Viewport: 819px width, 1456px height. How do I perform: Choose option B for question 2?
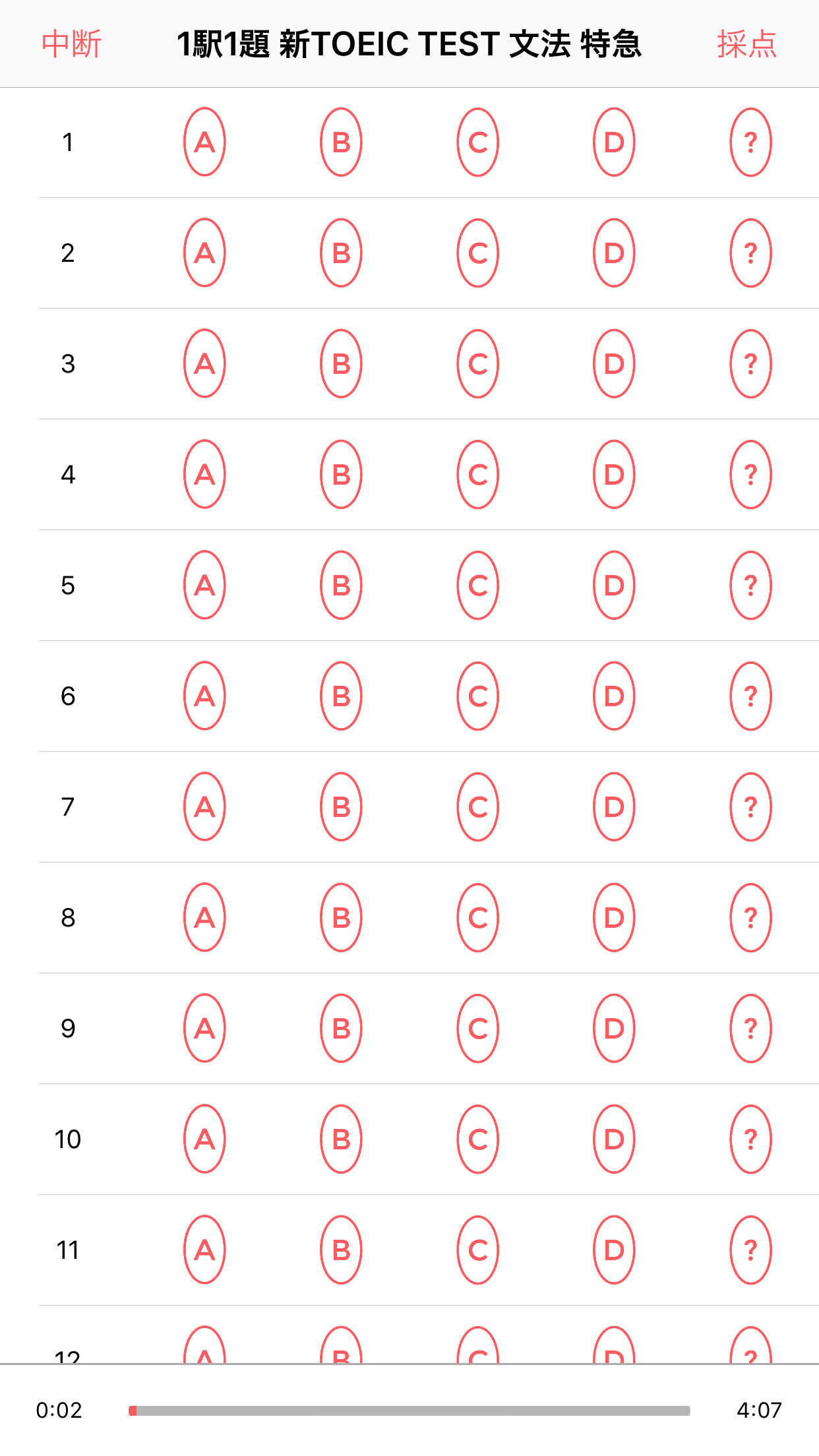click(x=341, y=253)
